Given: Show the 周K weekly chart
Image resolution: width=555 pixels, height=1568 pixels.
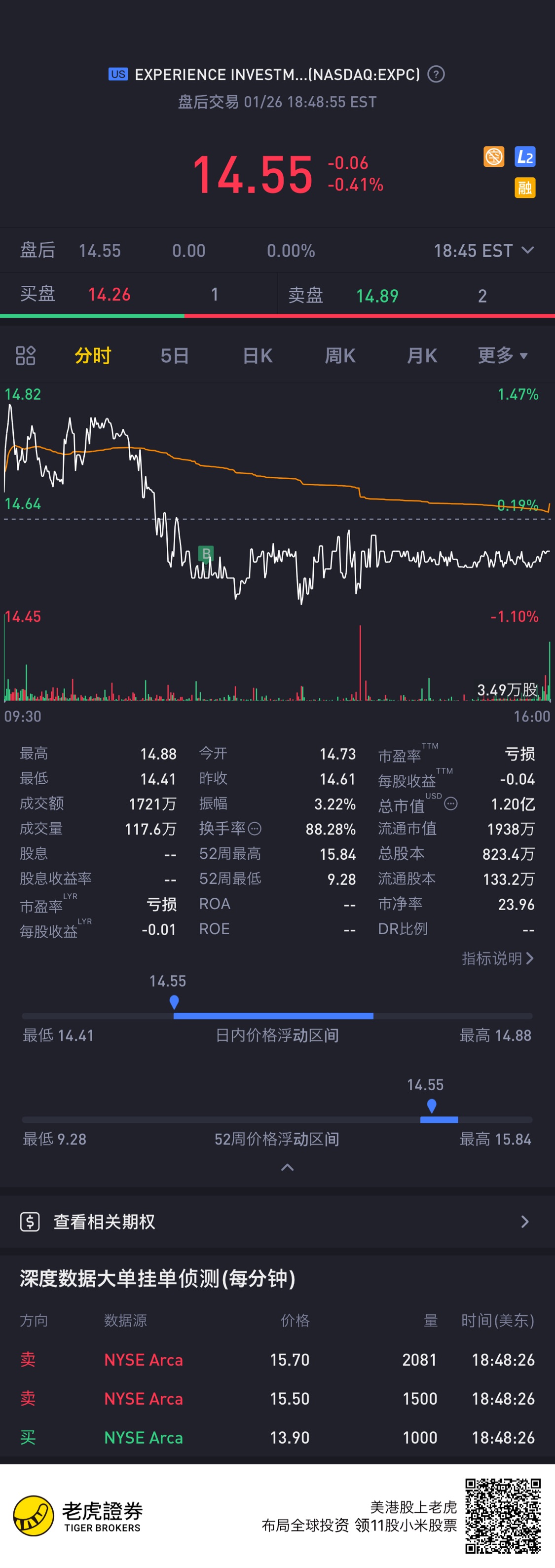Looking at the screenshot, I should pos(339,355).
